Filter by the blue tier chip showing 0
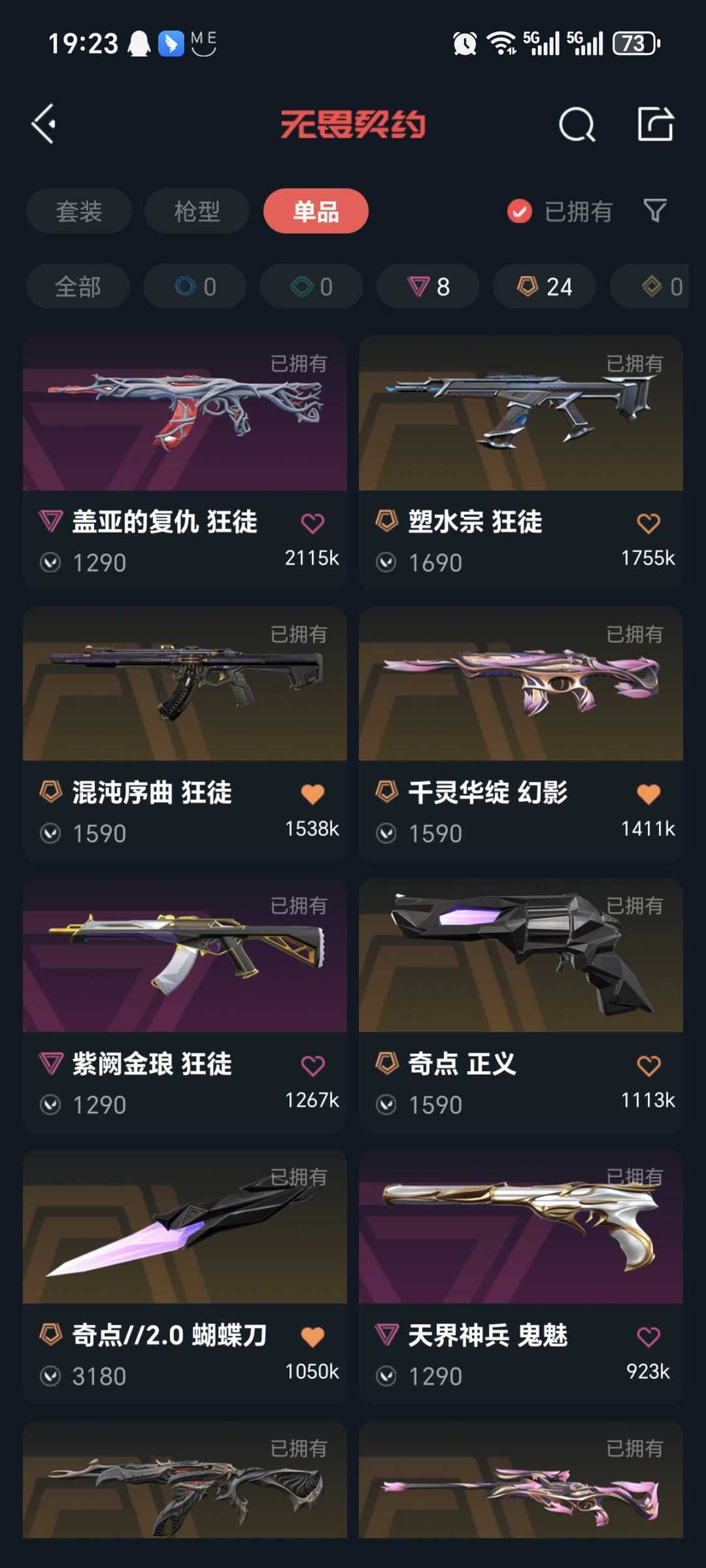This screenshot has width=706, height=1568. [x=195, y=286]
